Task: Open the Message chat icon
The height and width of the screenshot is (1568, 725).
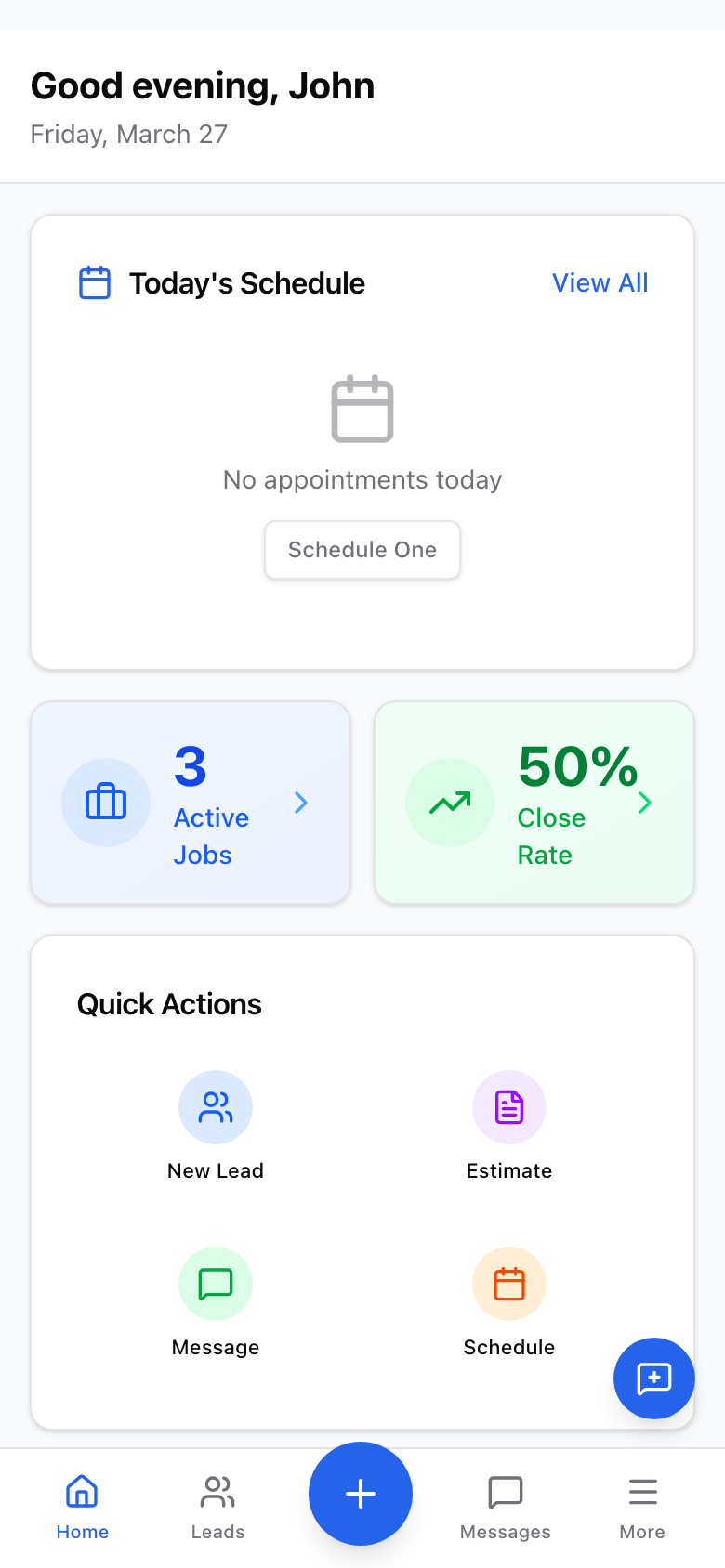Action: 216,1284
